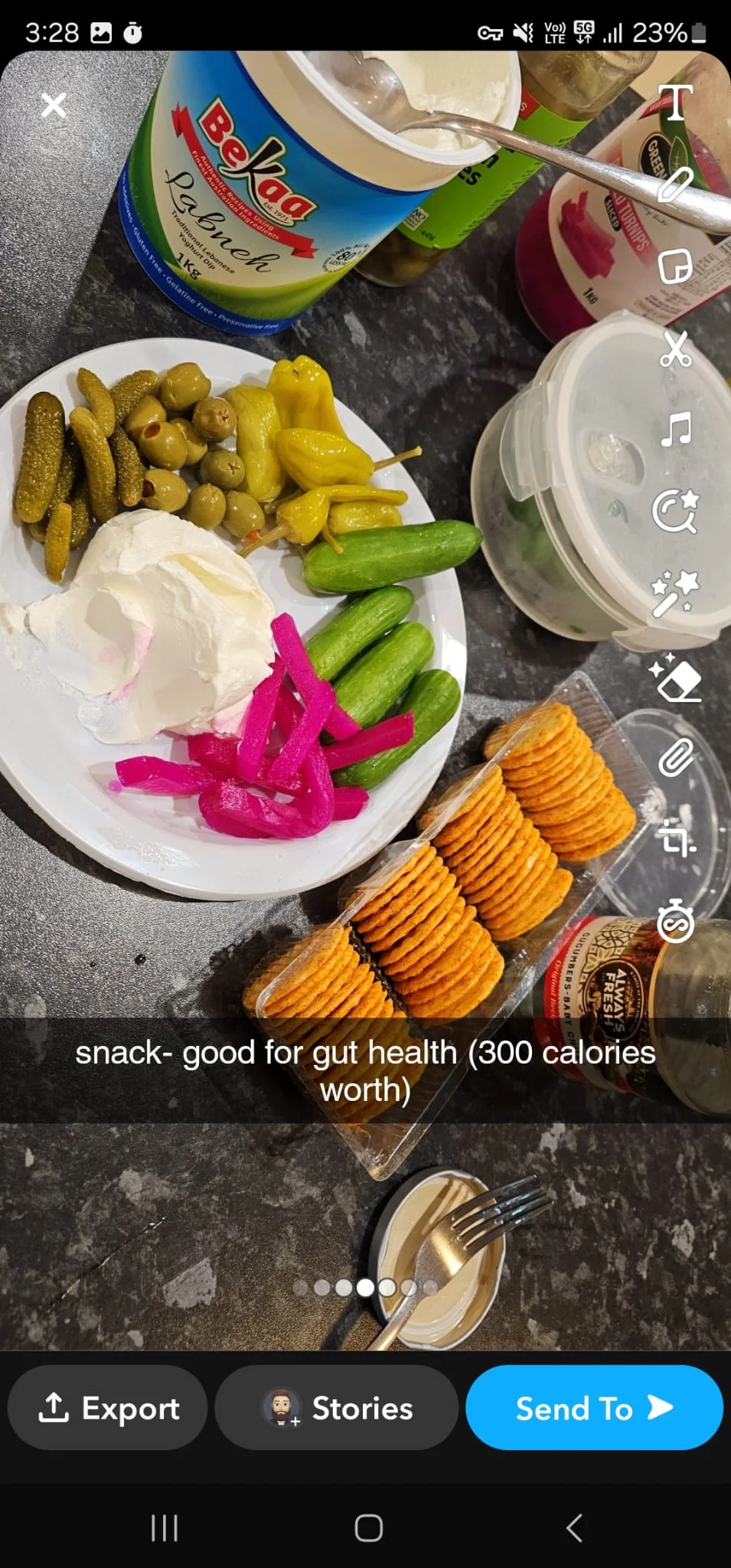The height and width of the screenshot is (1568, 731).
Task: Select the pencil drawing tool
Action: point(675,185)
